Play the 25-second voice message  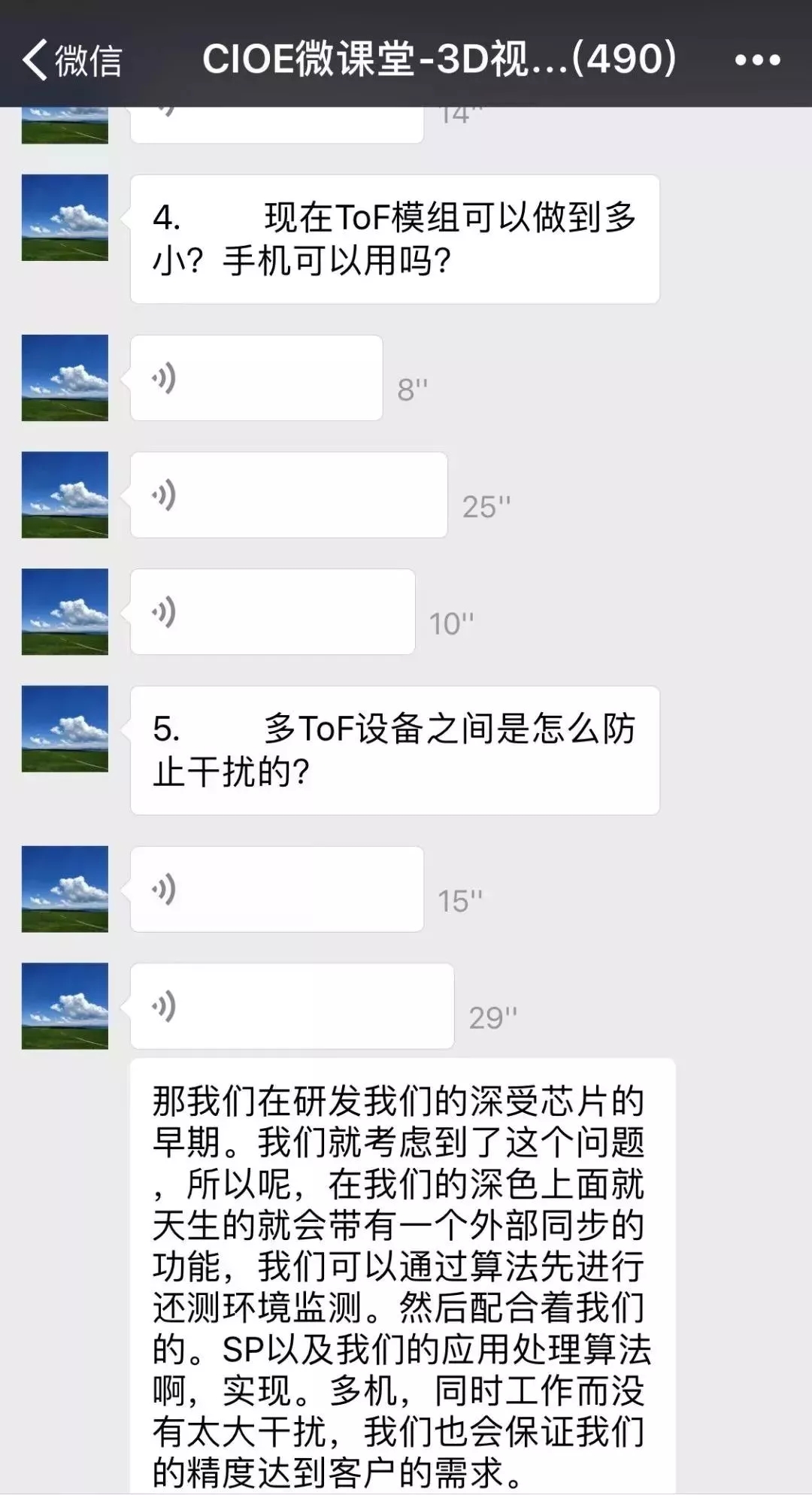288,495
